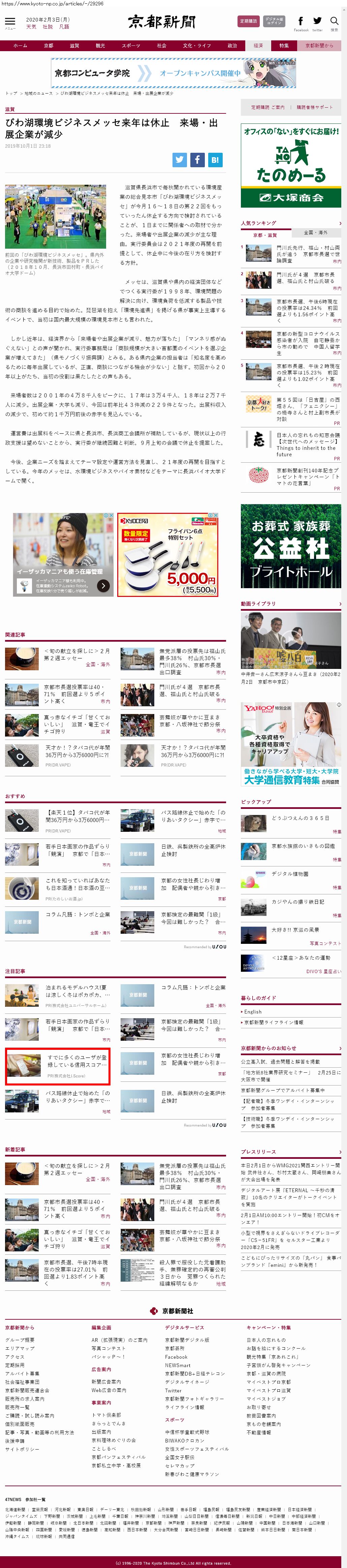Open the menu (メニュー) hamburger button
Screen dimensions: 347x1568
pos(10,22)
